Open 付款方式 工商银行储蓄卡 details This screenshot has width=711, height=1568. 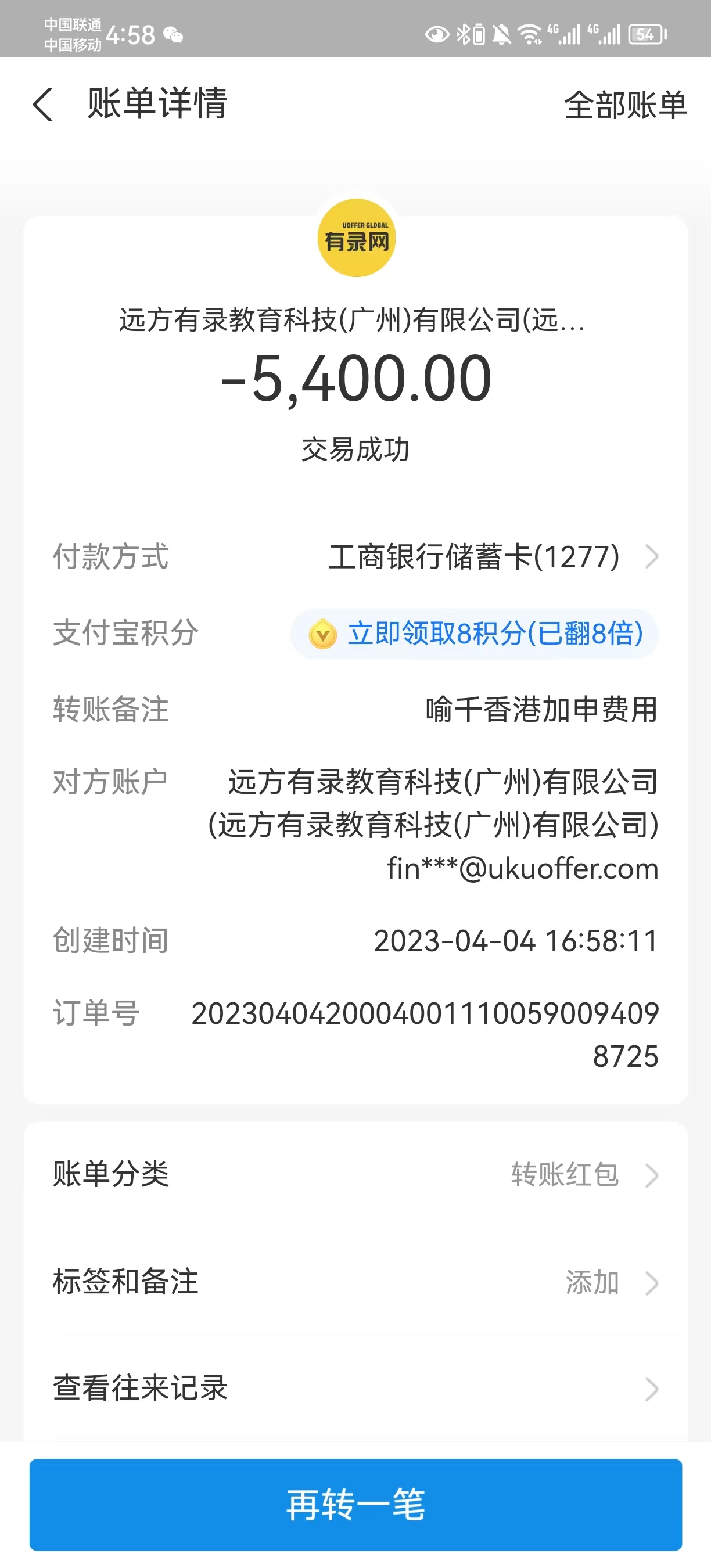[x=492, y=556]
